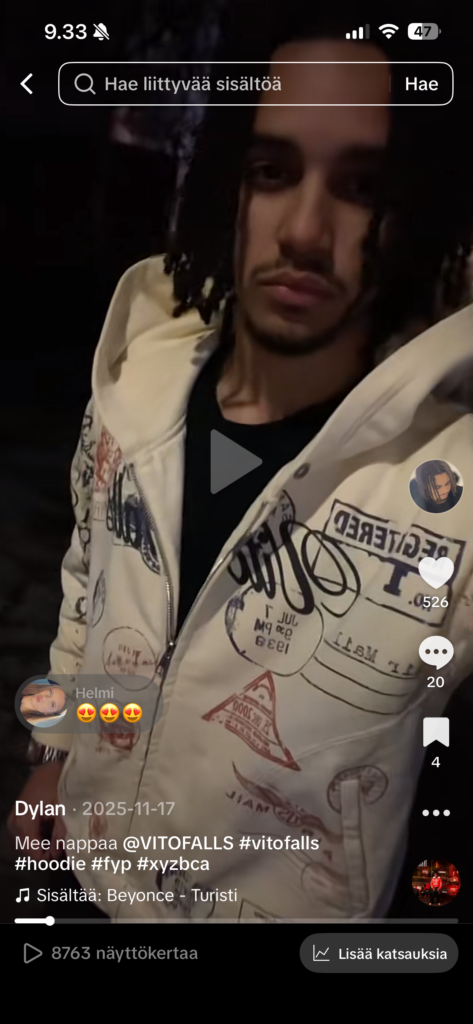473x1024 pixels.
Task: Seek on the video progress bar
Action: tap(236, 921)
